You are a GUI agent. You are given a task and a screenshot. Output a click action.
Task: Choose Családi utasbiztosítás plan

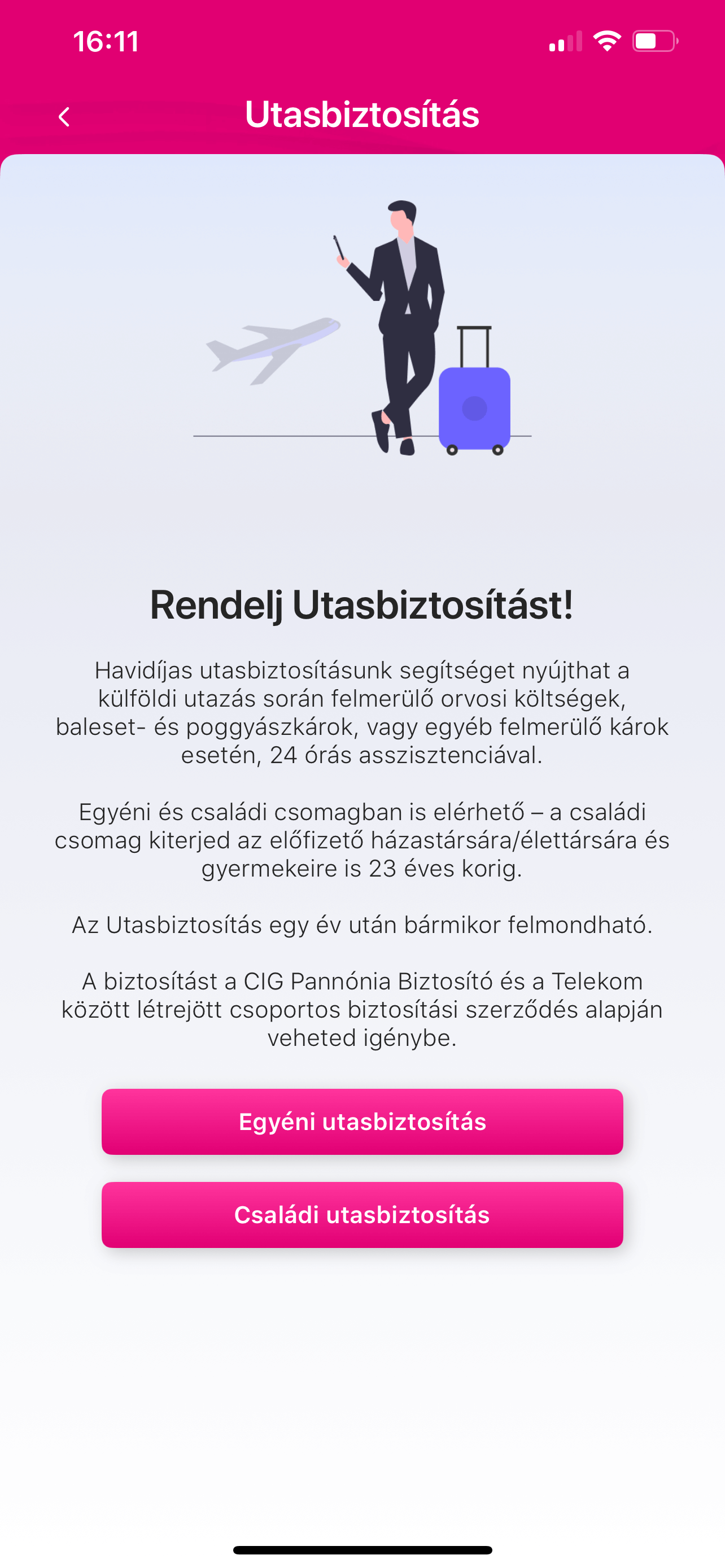[x=362, y=1214]
